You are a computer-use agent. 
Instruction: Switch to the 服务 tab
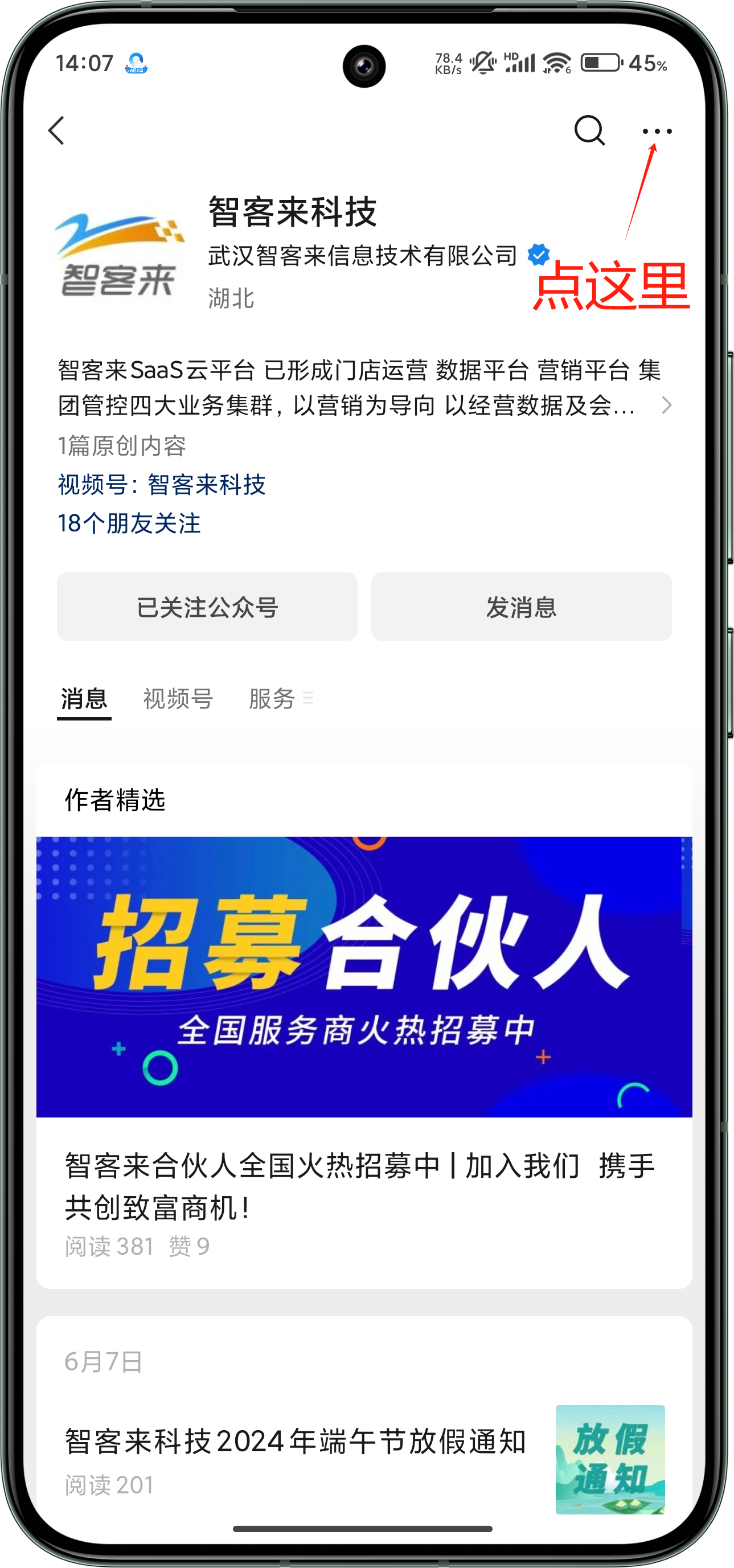tap(273, 699)
